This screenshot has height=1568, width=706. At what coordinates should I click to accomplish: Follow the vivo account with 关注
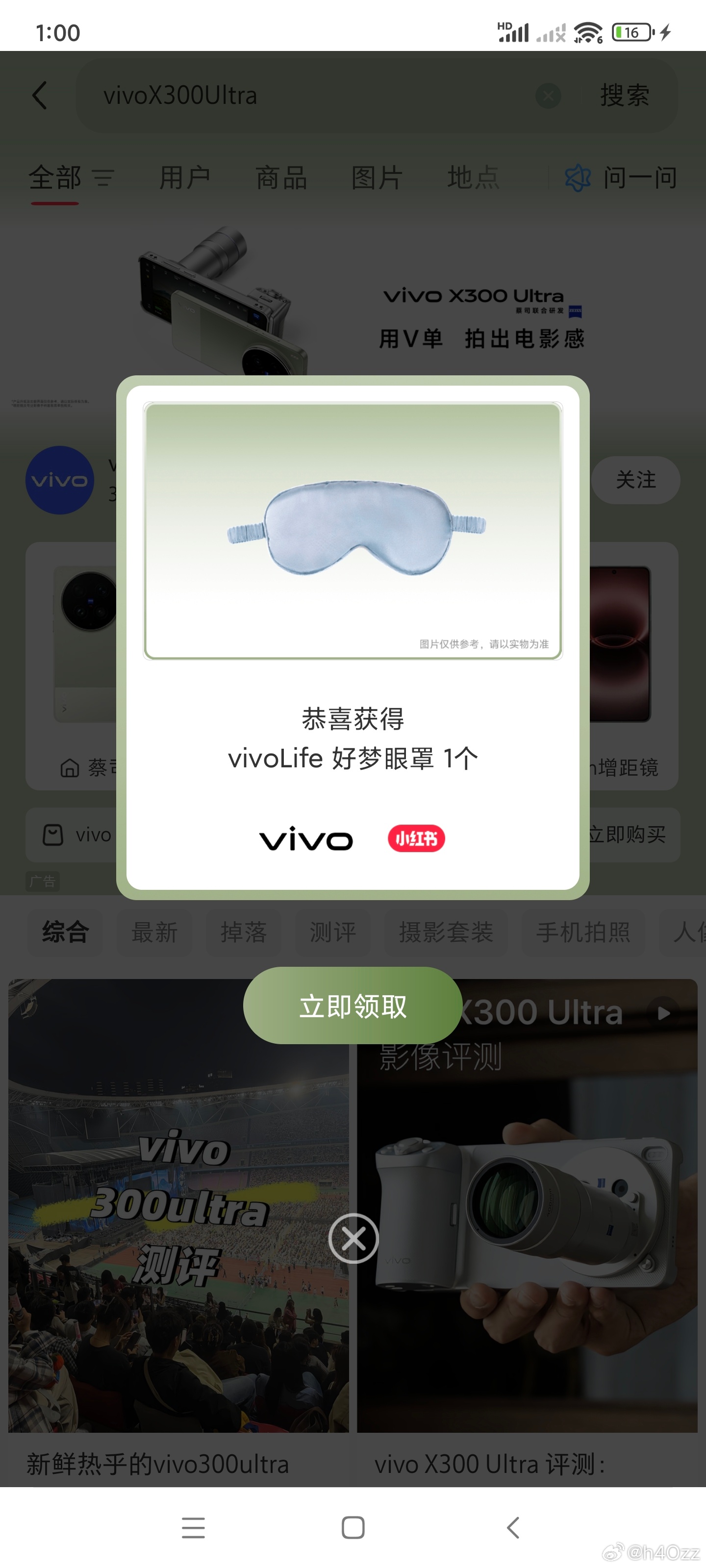point(635,480)
